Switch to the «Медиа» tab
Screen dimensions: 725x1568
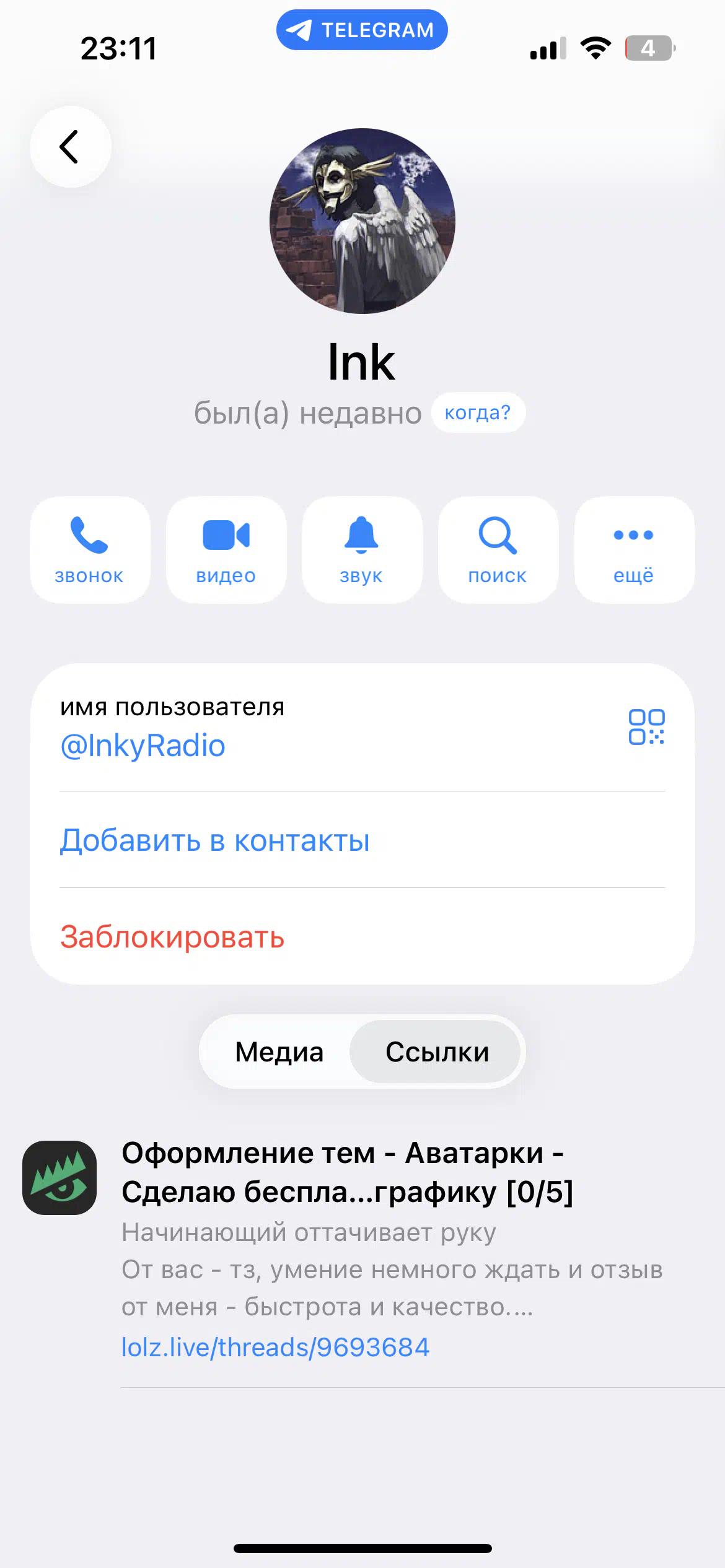(279, 1052)
